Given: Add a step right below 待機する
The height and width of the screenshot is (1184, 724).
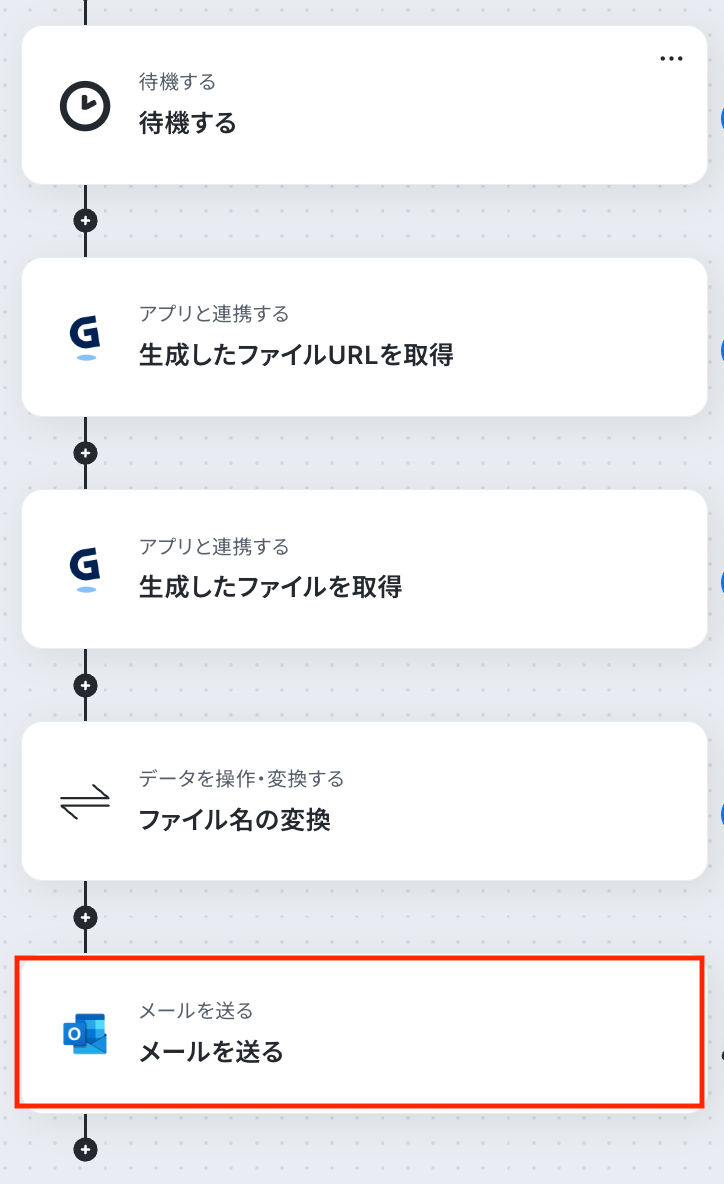Looking at the screenshot, I should [86, 220].
